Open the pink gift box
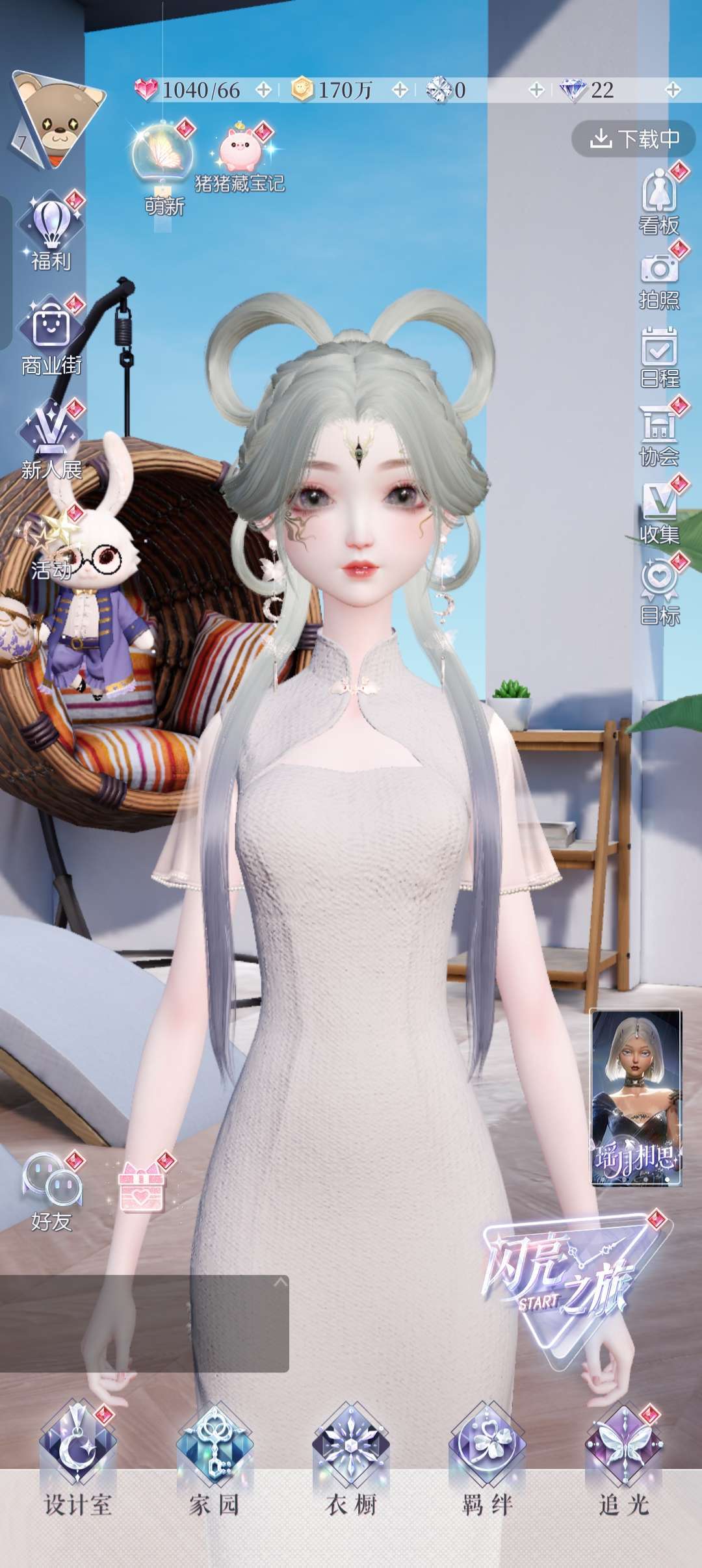 click(x=142, y=1186)
